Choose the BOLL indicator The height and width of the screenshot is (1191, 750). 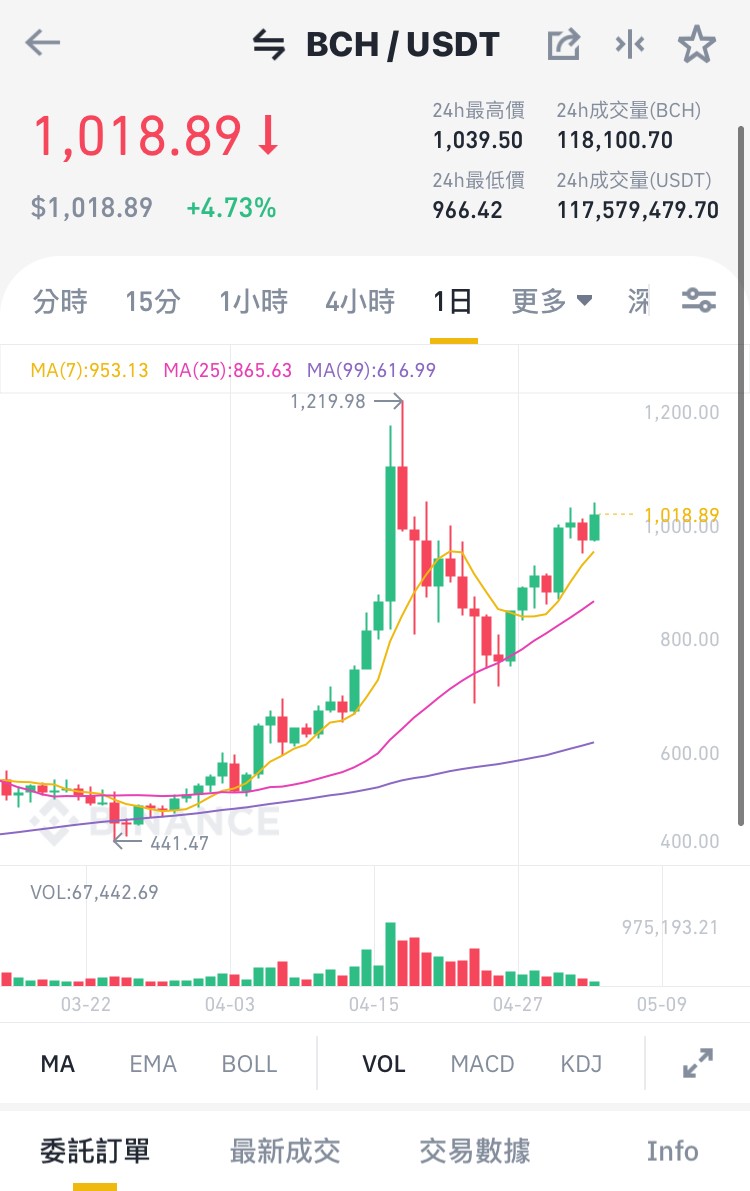click(249, 1063)
